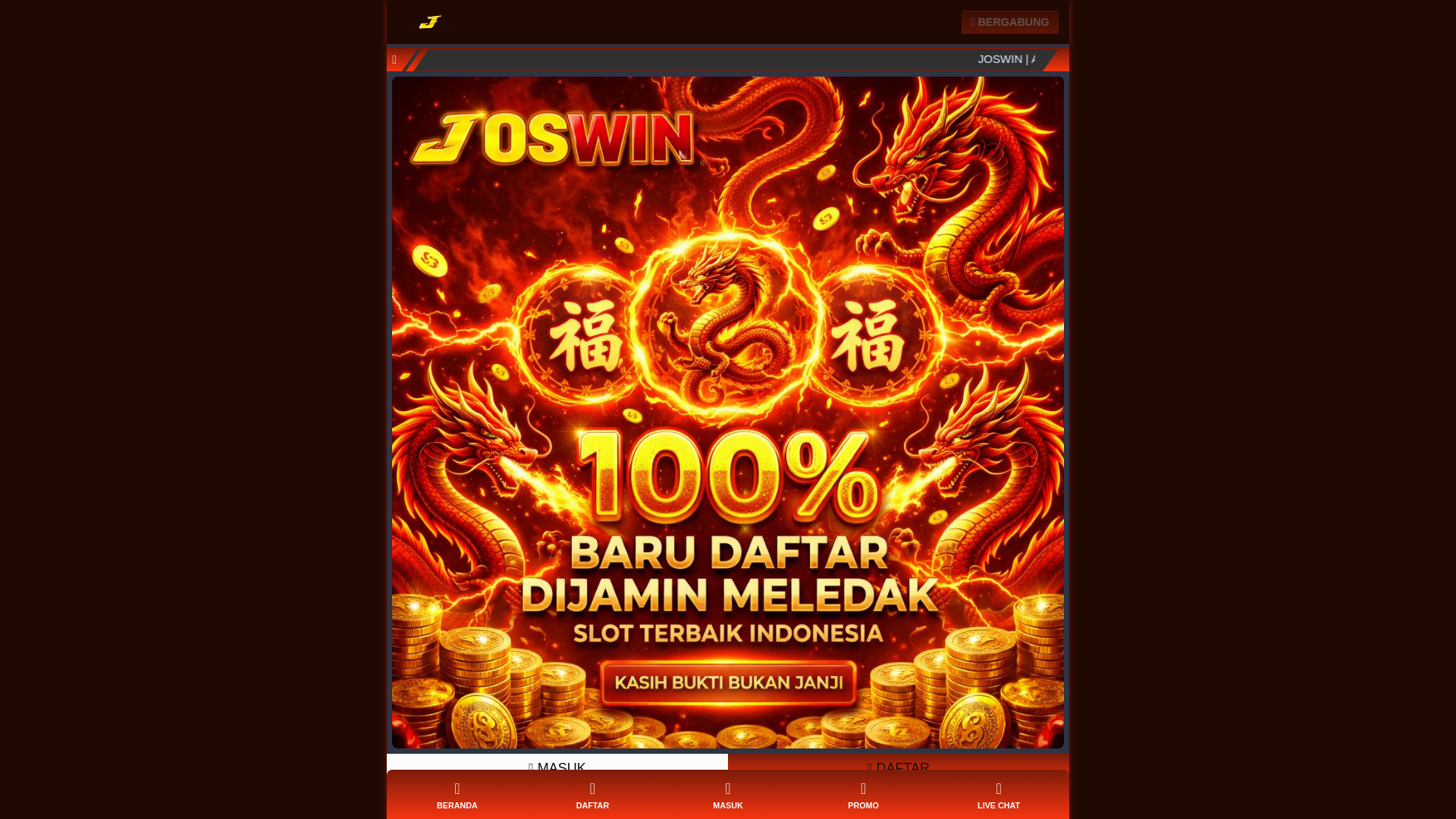The height and width of the screenshot is (819, 1456).
Task: Select the DAFTAR tab below banner
Action: click(898, 762)
